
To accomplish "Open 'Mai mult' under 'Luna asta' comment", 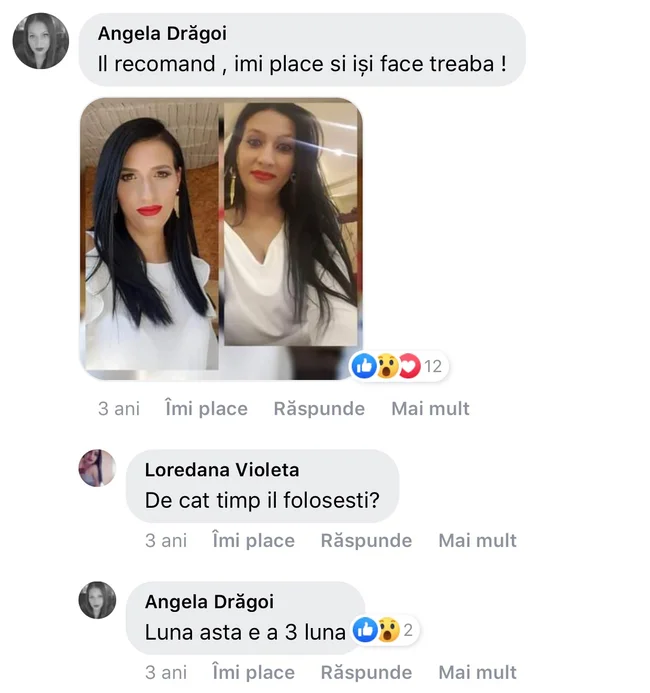I will [477, 672].
